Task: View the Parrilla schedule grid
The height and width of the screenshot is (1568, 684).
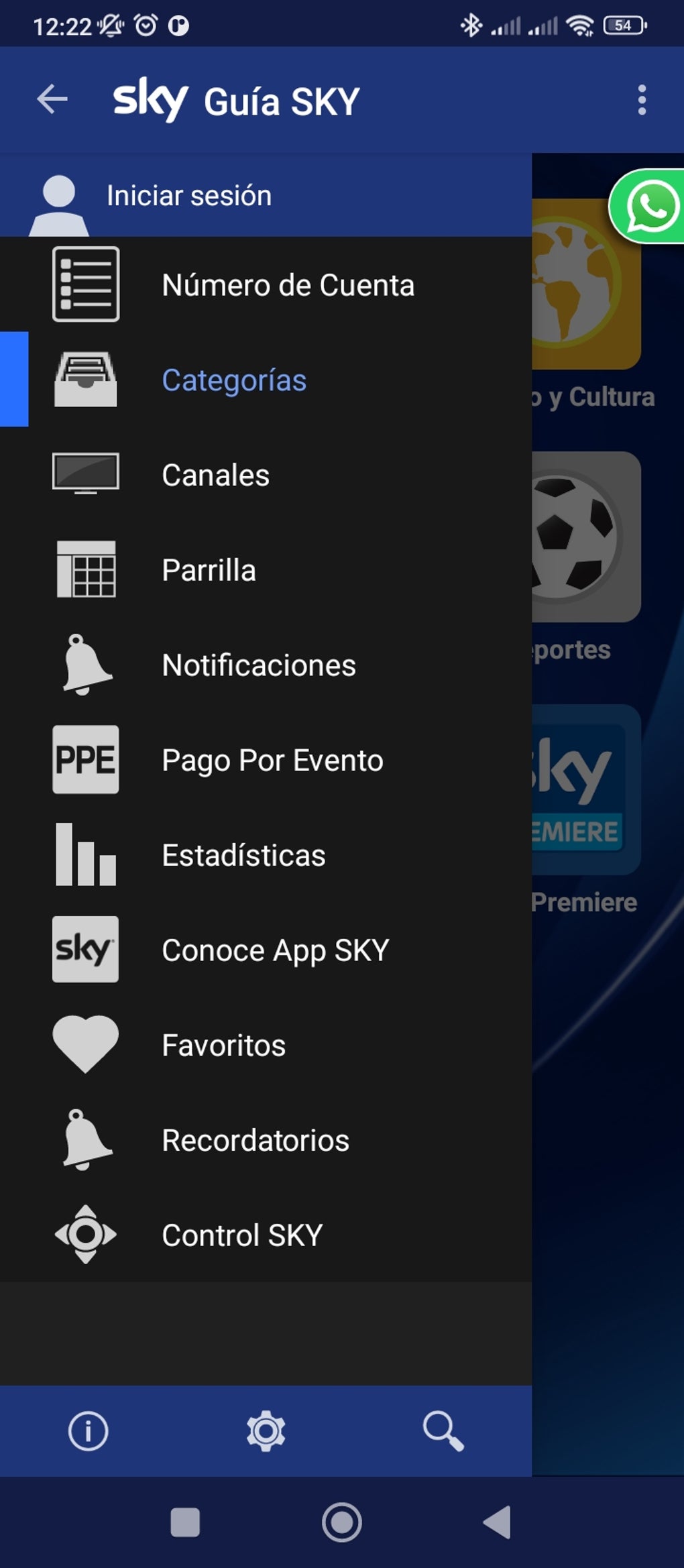Action: (x=209, y=571)
